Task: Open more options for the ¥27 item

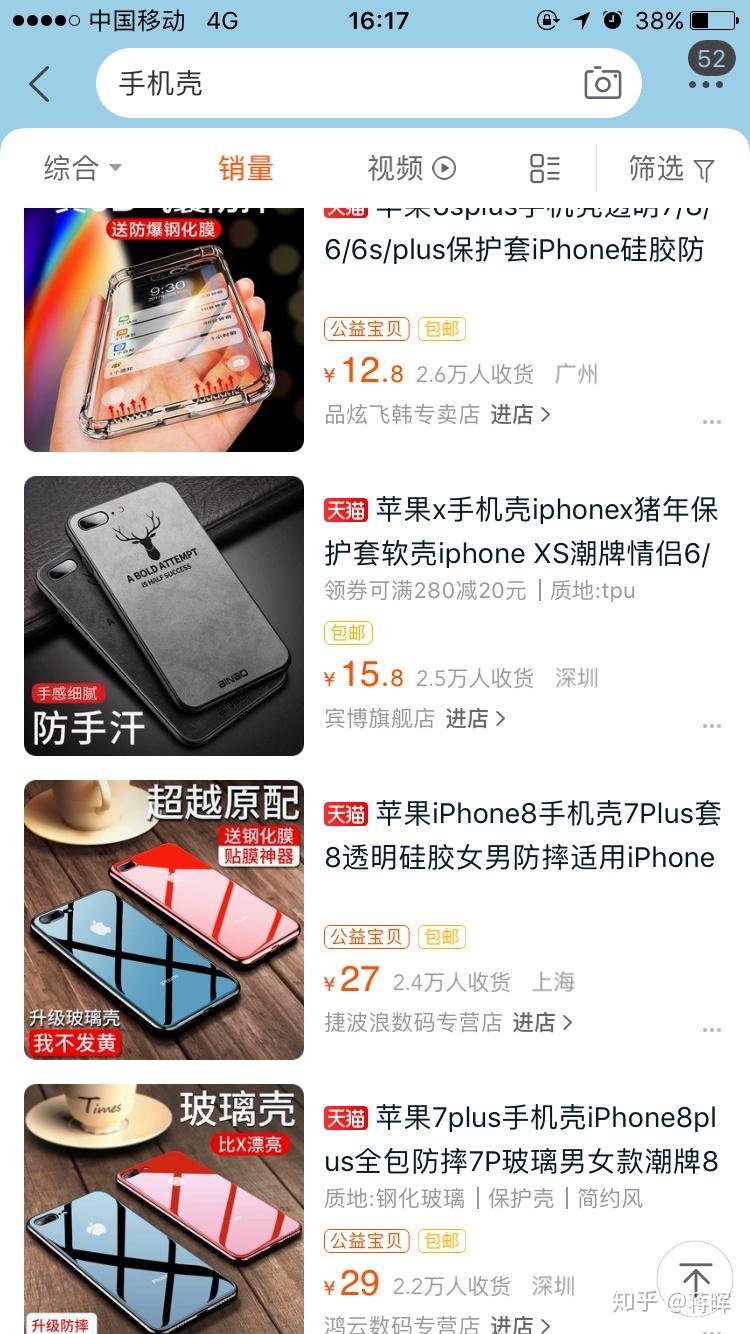Action: click(x=712, y=1030)
